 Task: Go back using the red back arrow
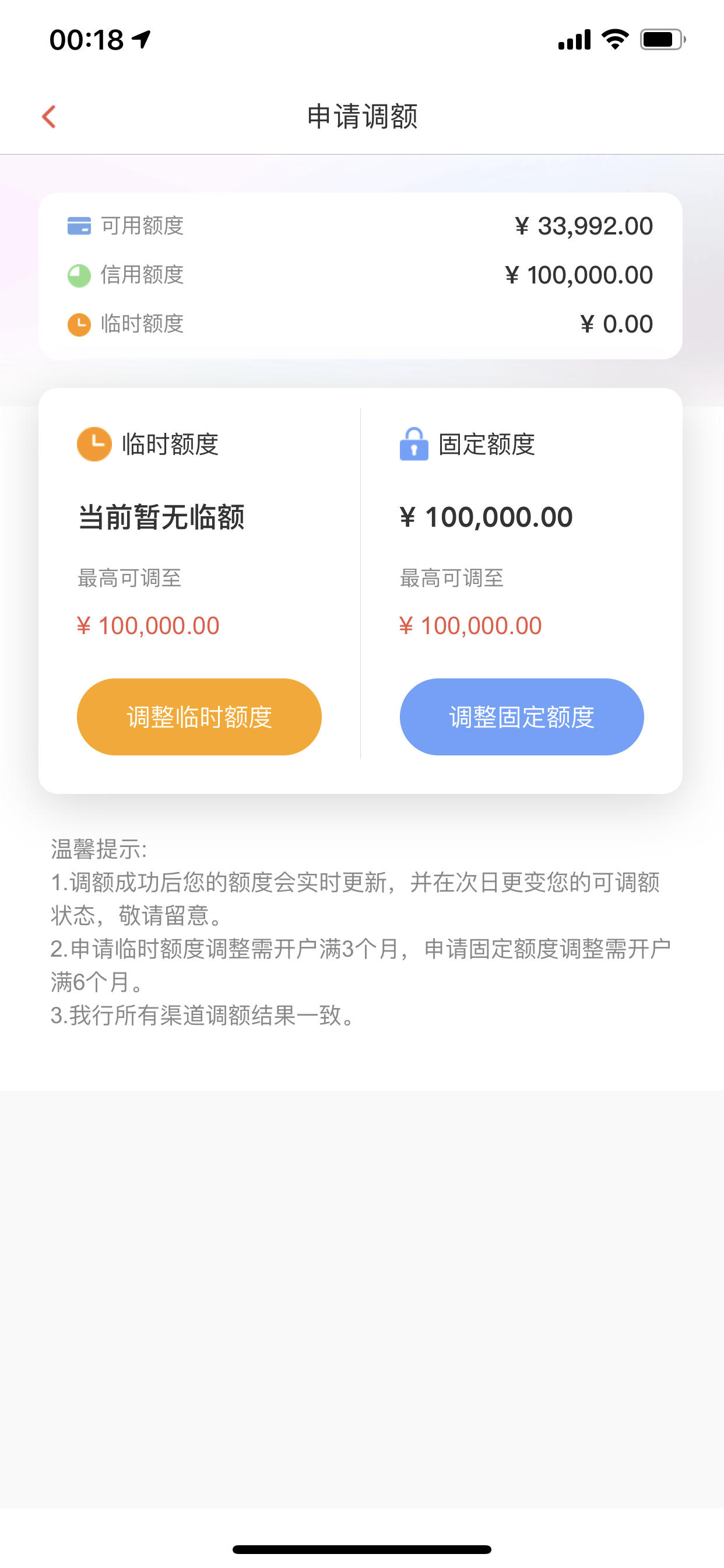click(x=50, y=116)
